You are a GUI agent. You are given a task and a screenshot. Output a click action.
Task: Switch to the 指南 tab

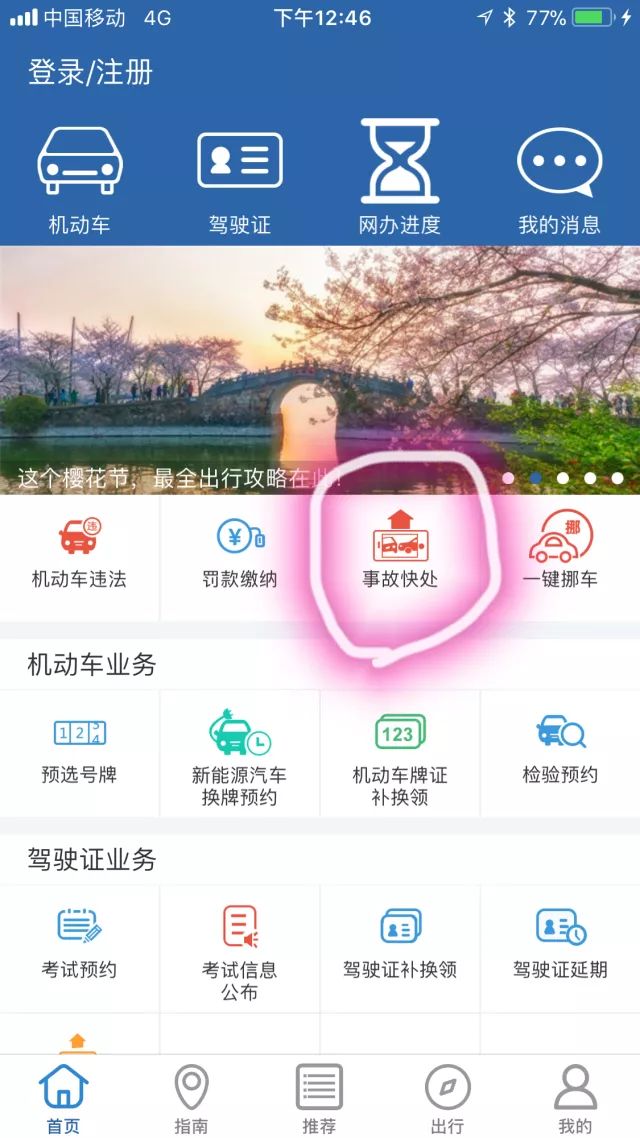click(x=191, y=1099)
